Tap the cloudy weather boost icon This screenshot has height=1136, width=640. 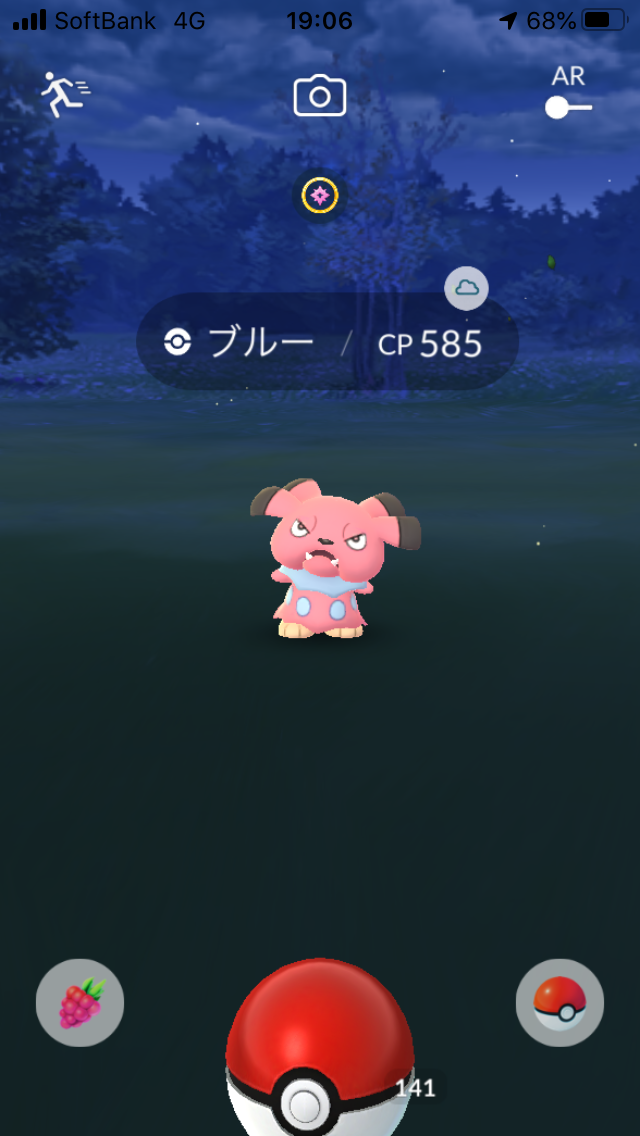pyautogui.click(x=466, y=289)
